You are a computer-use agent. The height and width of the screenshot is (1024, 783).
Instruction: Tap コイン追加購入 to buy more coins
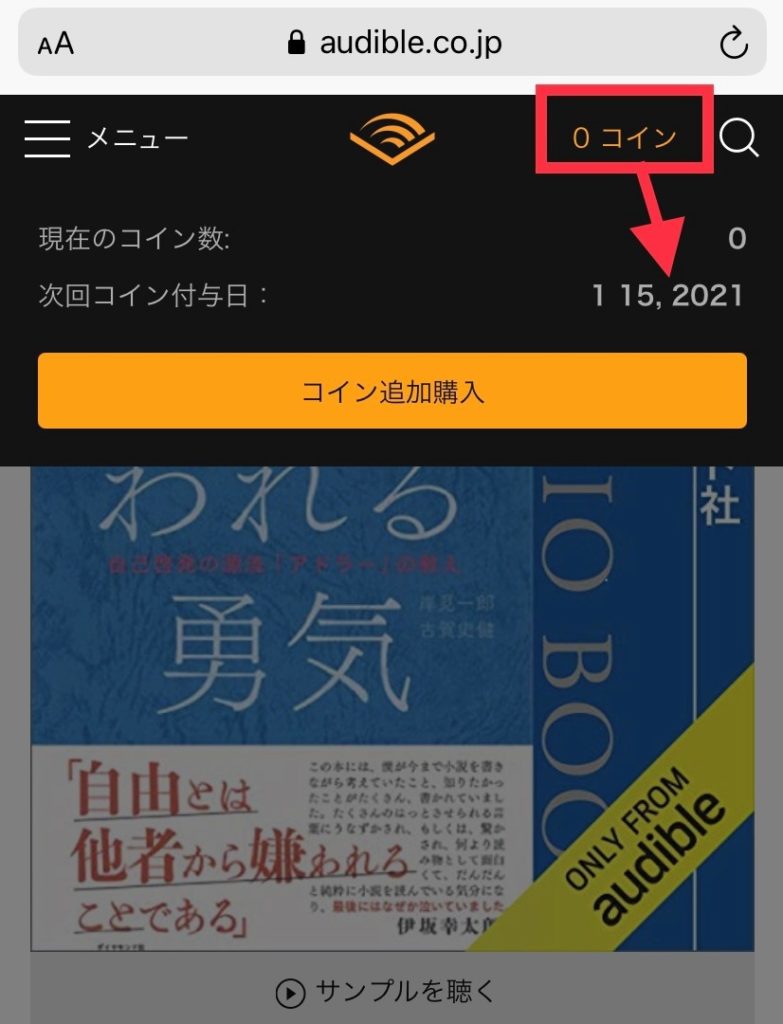392,391
